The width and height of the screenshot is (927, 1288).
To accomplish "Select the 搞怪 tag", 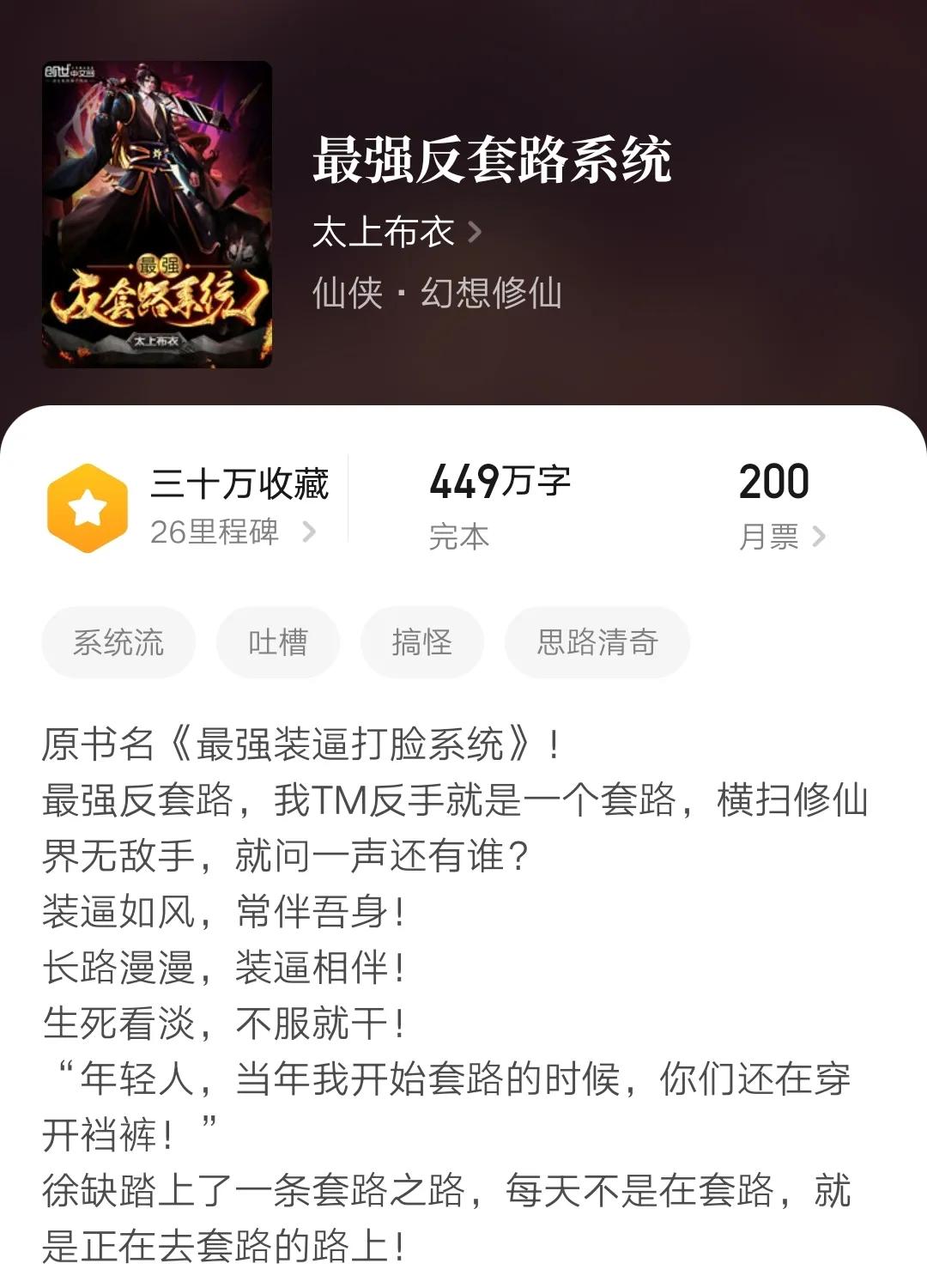I will [x=422, y=641].
